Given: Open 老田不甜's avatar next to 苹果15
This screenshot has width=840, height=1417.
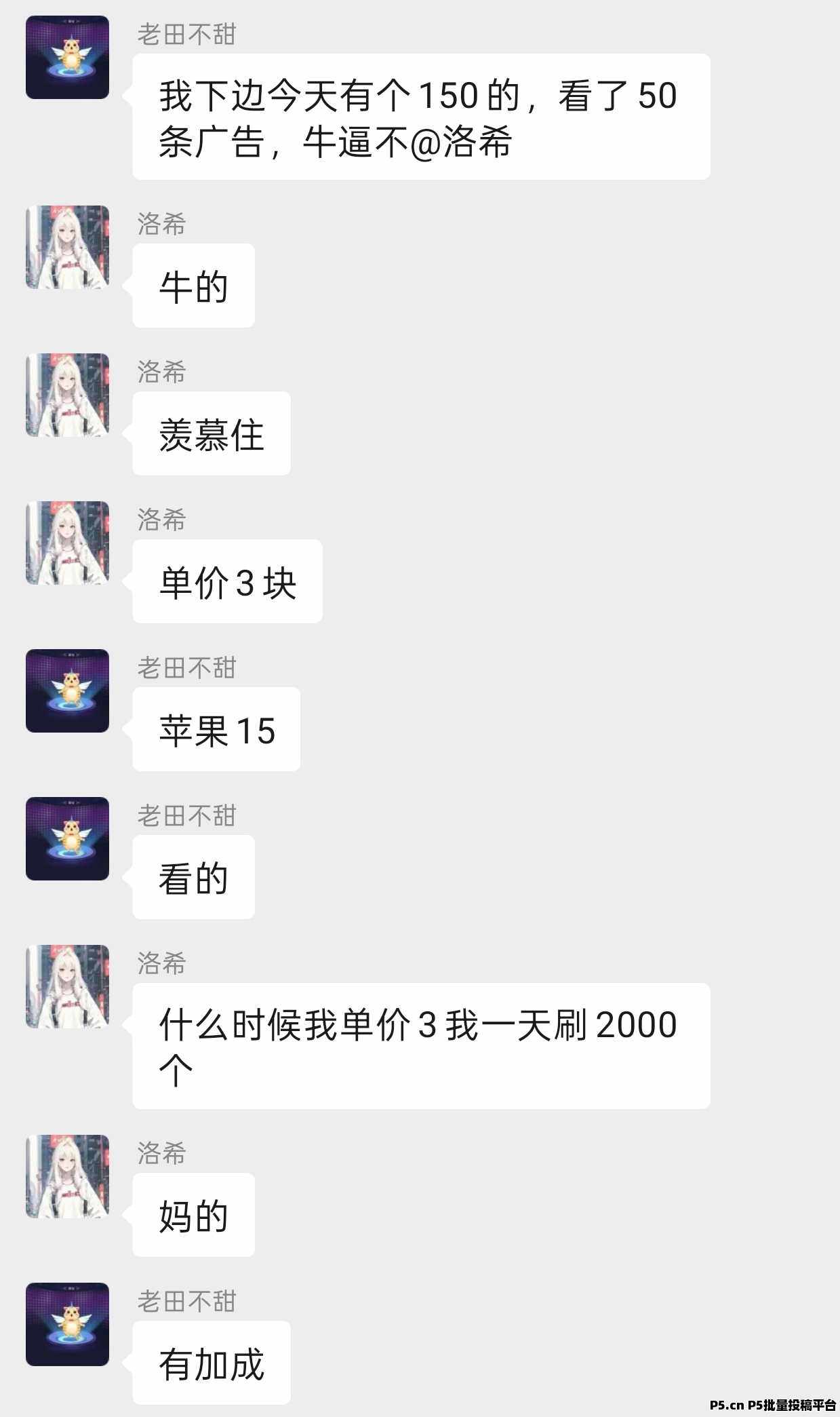Looking at the screenshot, I should pyautogui.click(x=67, y=691).
